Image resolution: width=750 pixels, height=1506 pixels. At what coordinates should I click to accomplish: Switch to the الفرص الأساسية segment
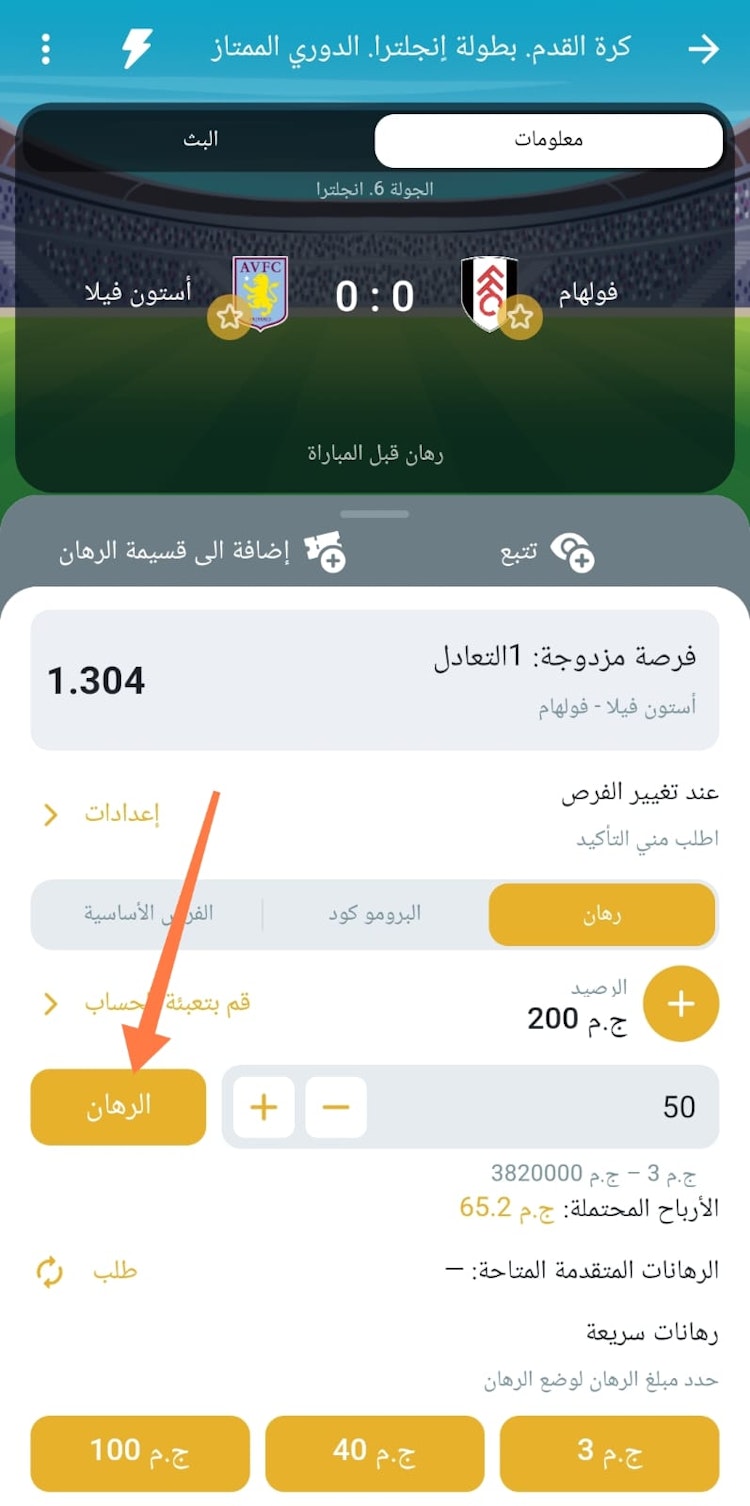(x=148, y=914)
